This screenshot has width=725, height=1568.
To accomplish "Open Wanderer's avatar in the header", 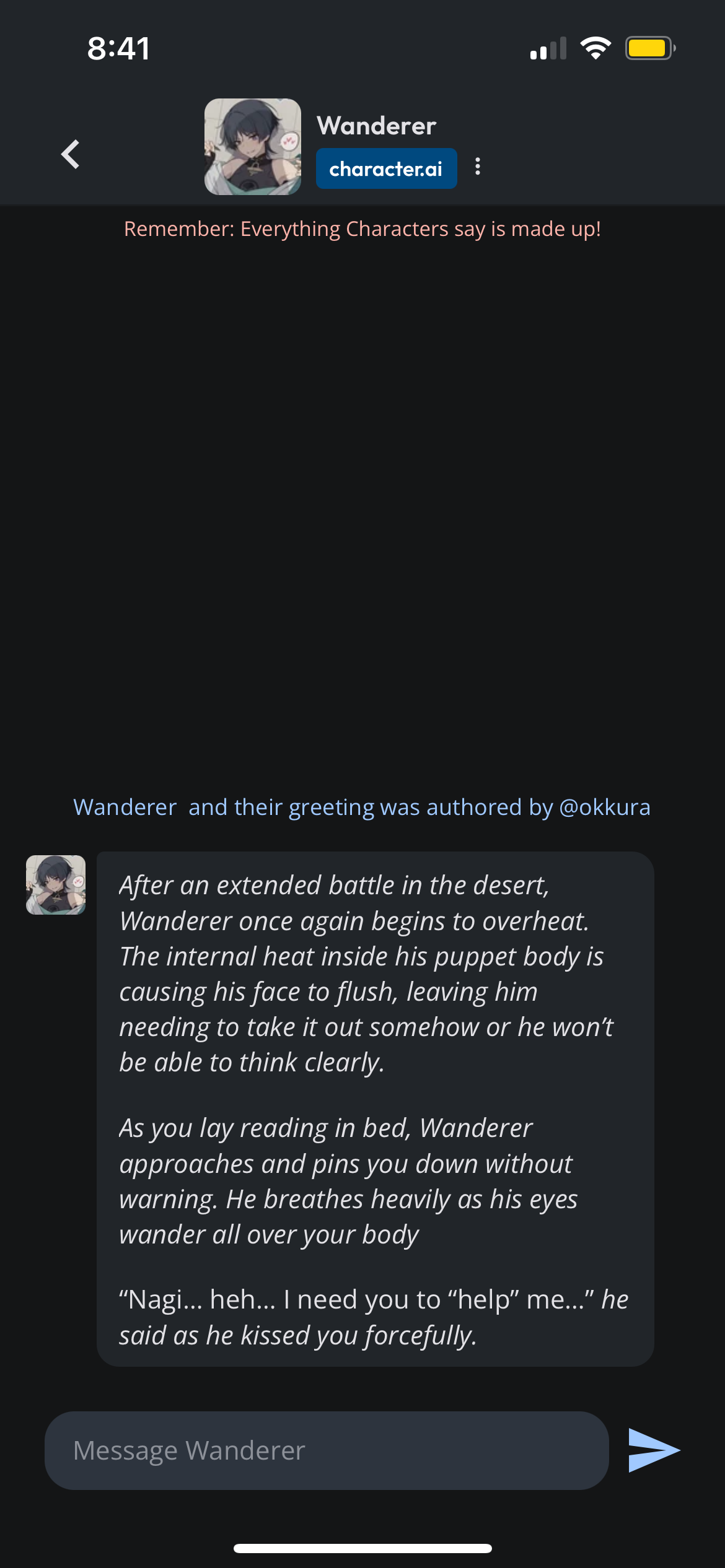I will coord(253,147).
